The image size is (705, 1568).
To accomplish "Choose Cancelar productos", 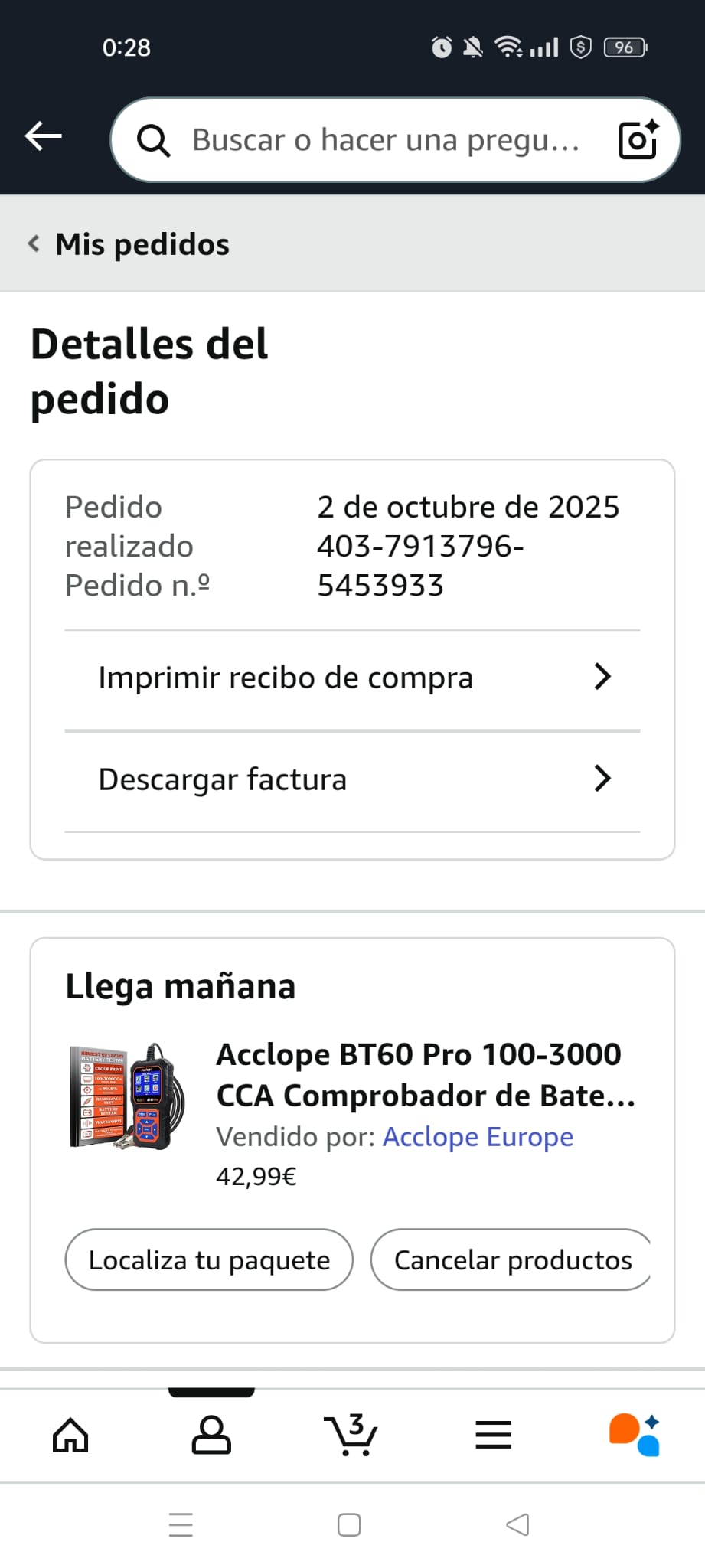I will [x=511, y=1260].
